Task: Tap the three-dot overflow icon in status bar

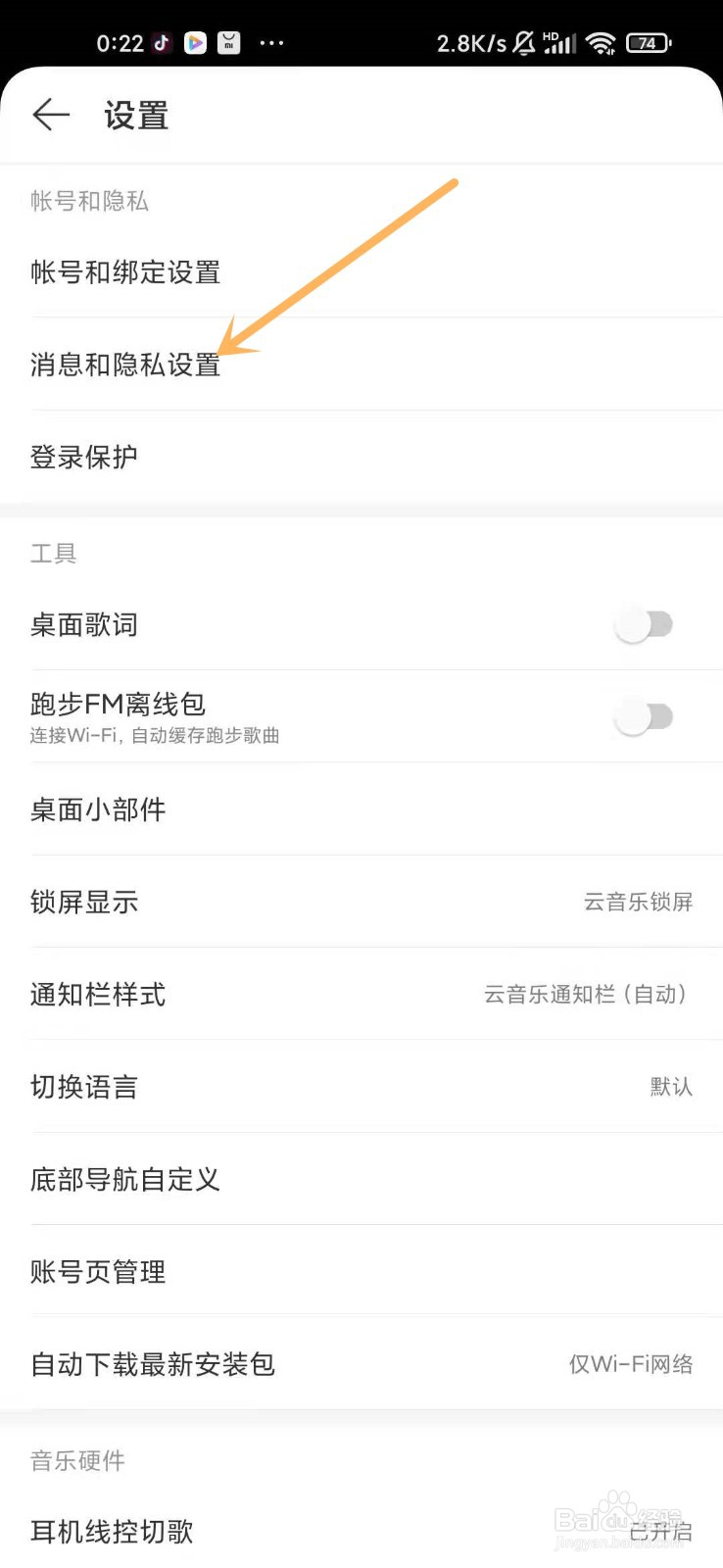Action: coord(271,42)
